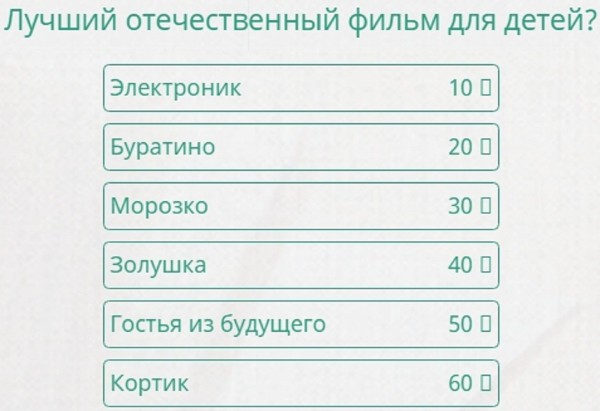Viewport: 600px width, 411px height.
Task: Pick the Золушка answer row
Action: pos(300,265)
